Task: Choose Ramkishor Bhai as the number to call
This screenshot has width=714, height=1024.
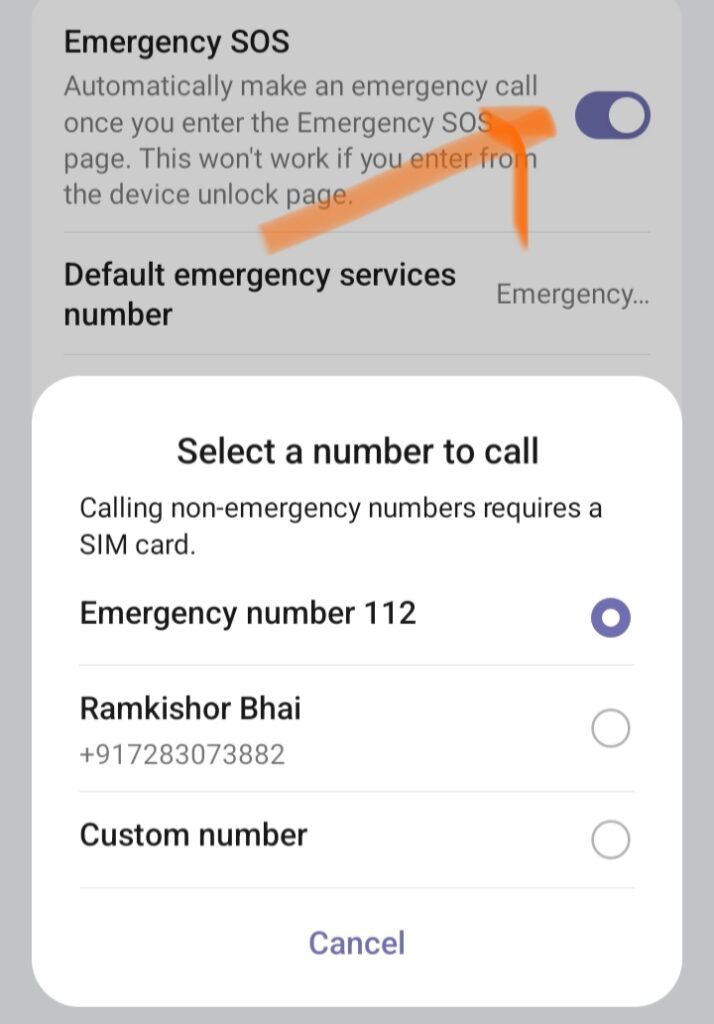Action: click(610, 728)
